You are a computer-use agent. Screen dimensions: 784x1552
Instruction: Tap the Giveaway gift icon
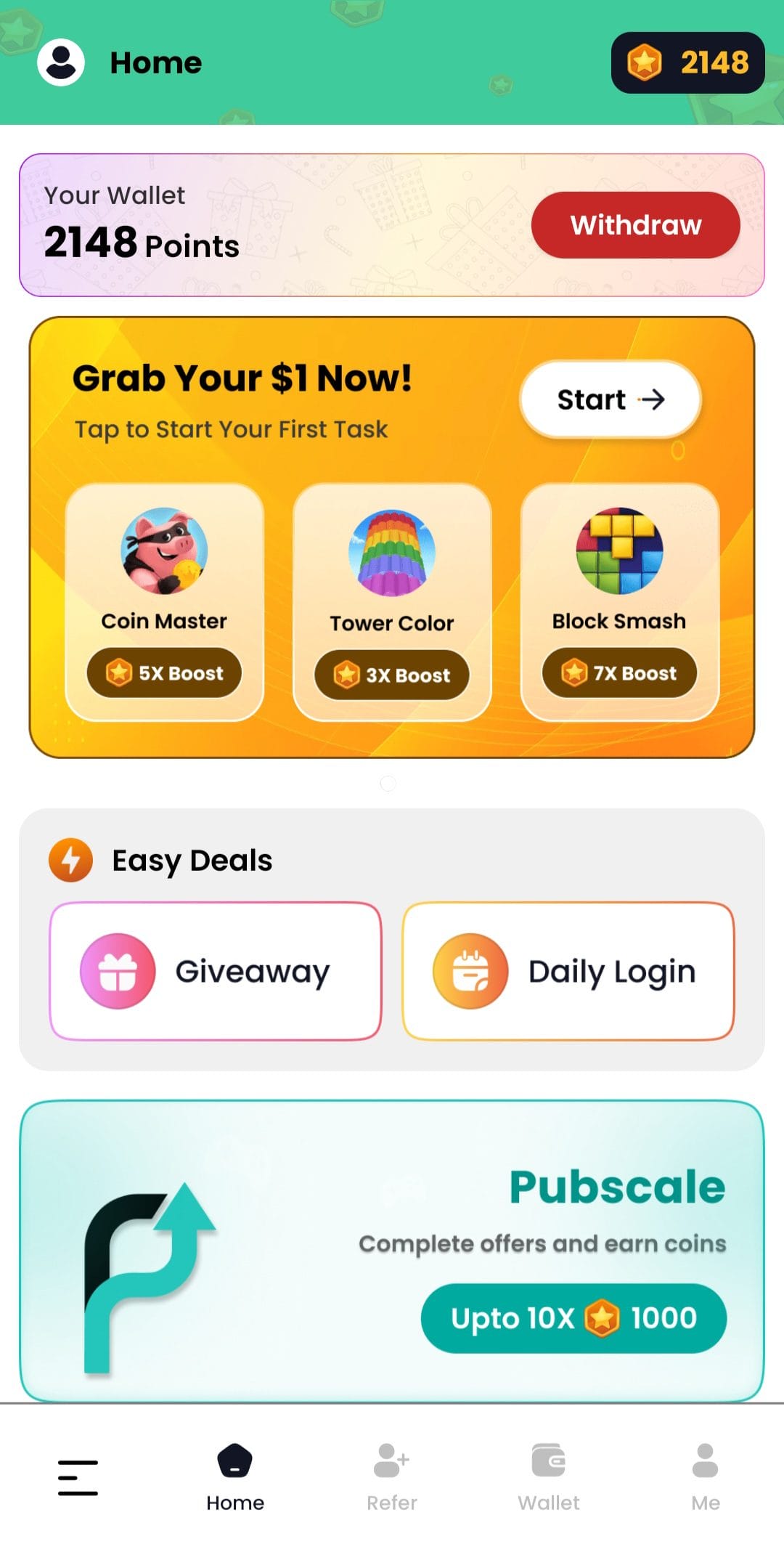(116, 971)
